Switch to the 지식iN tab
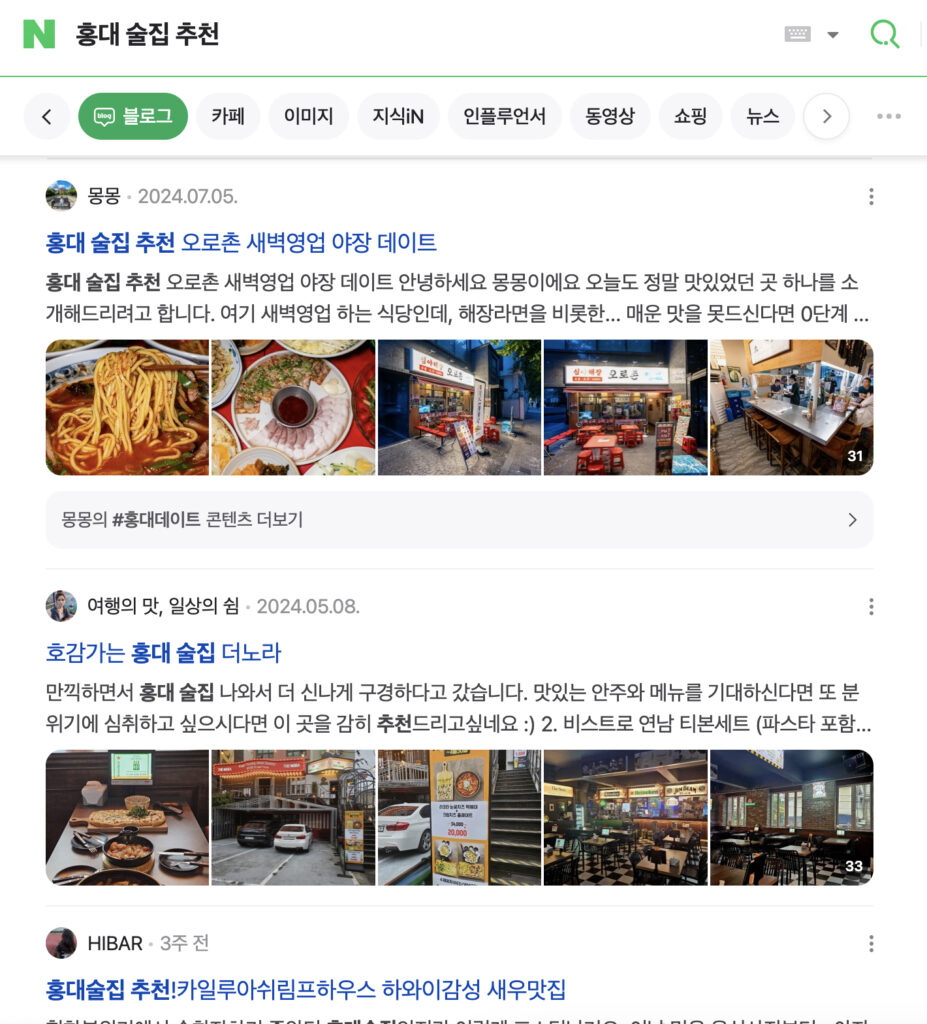927x1024 pixels. [x=398, y=117]
